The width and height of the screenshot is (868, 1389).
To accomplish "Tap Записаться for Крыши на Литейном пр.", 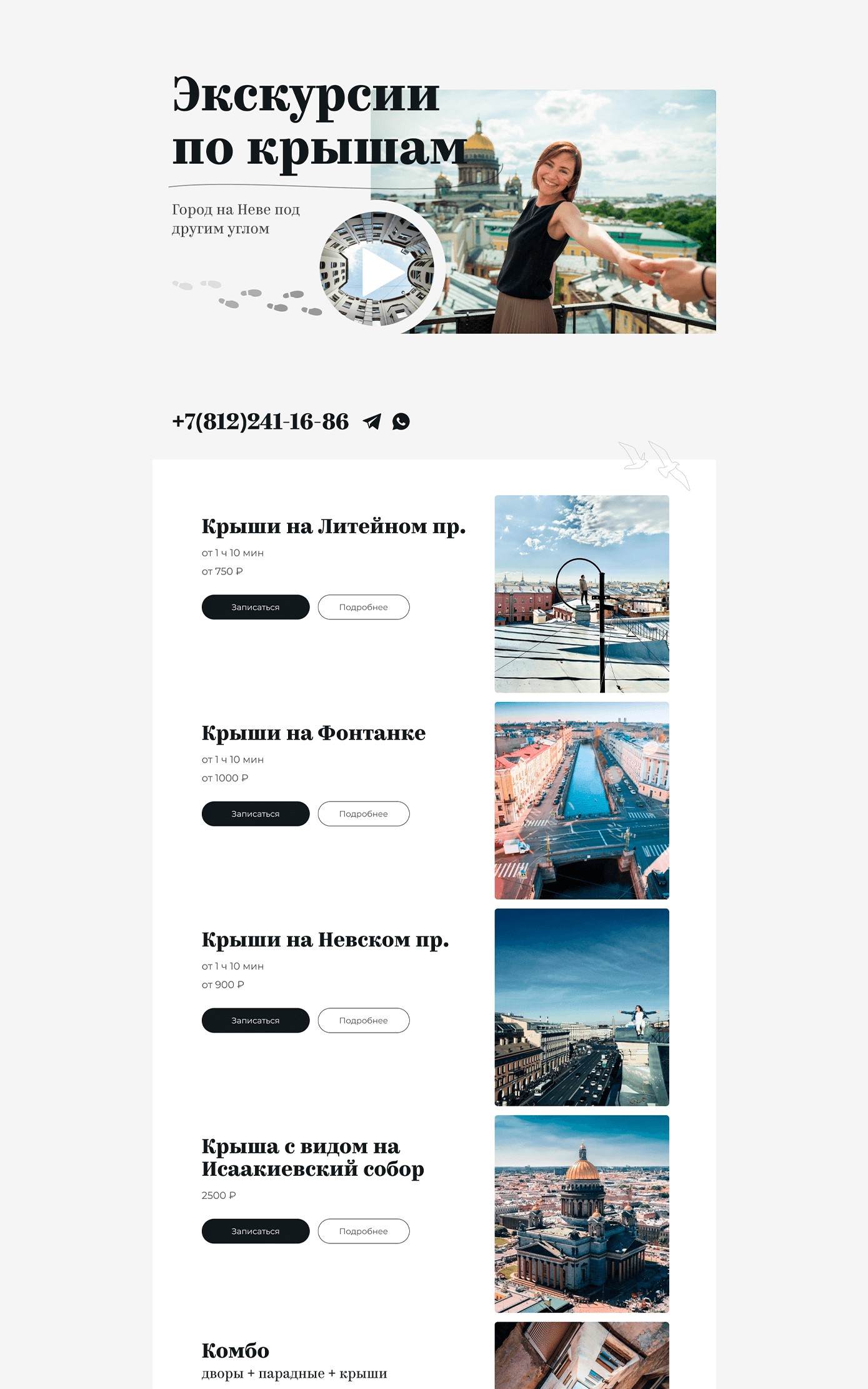I will click(255, 607).
